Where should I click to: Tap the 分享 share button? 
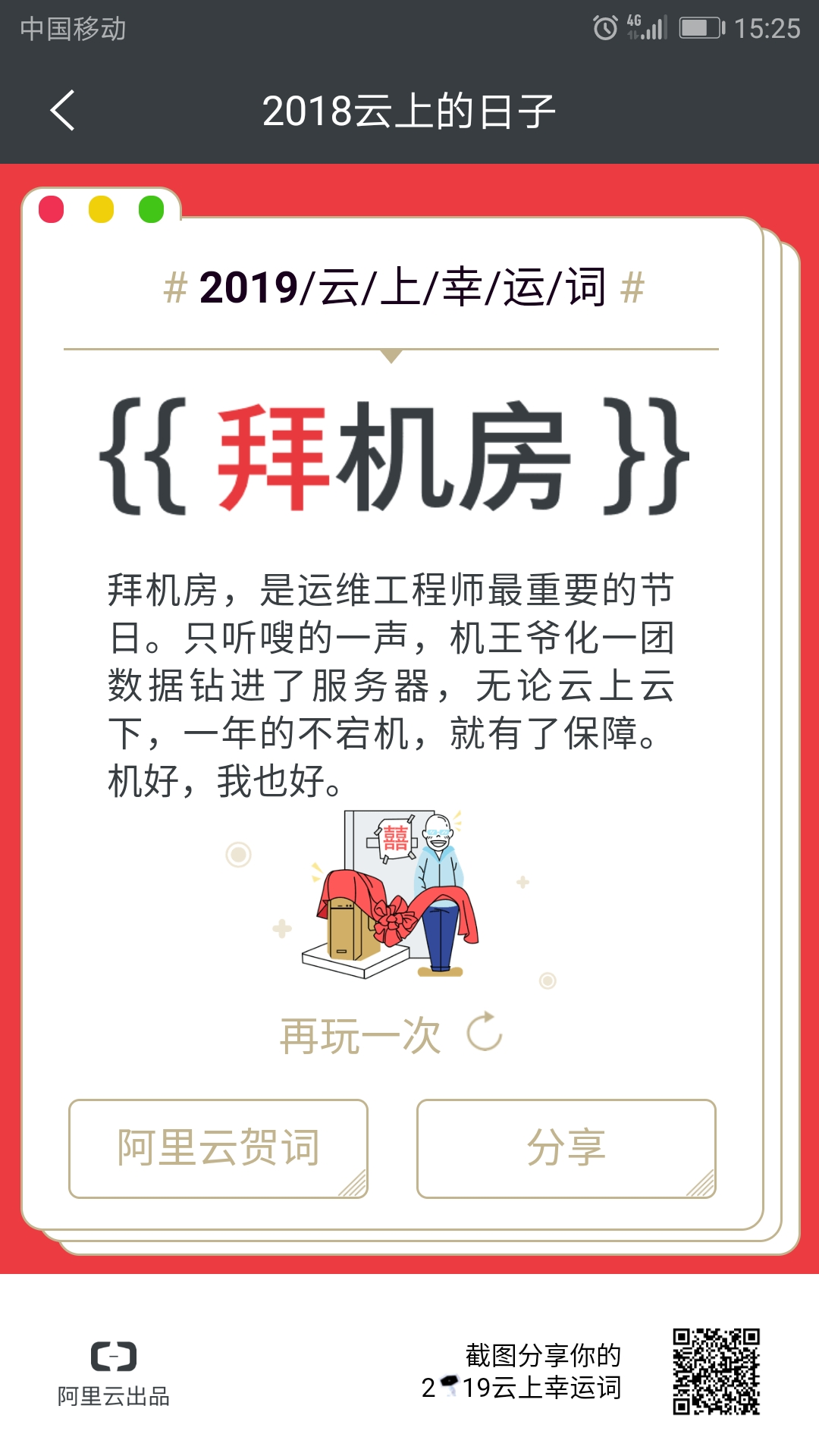566,1148
